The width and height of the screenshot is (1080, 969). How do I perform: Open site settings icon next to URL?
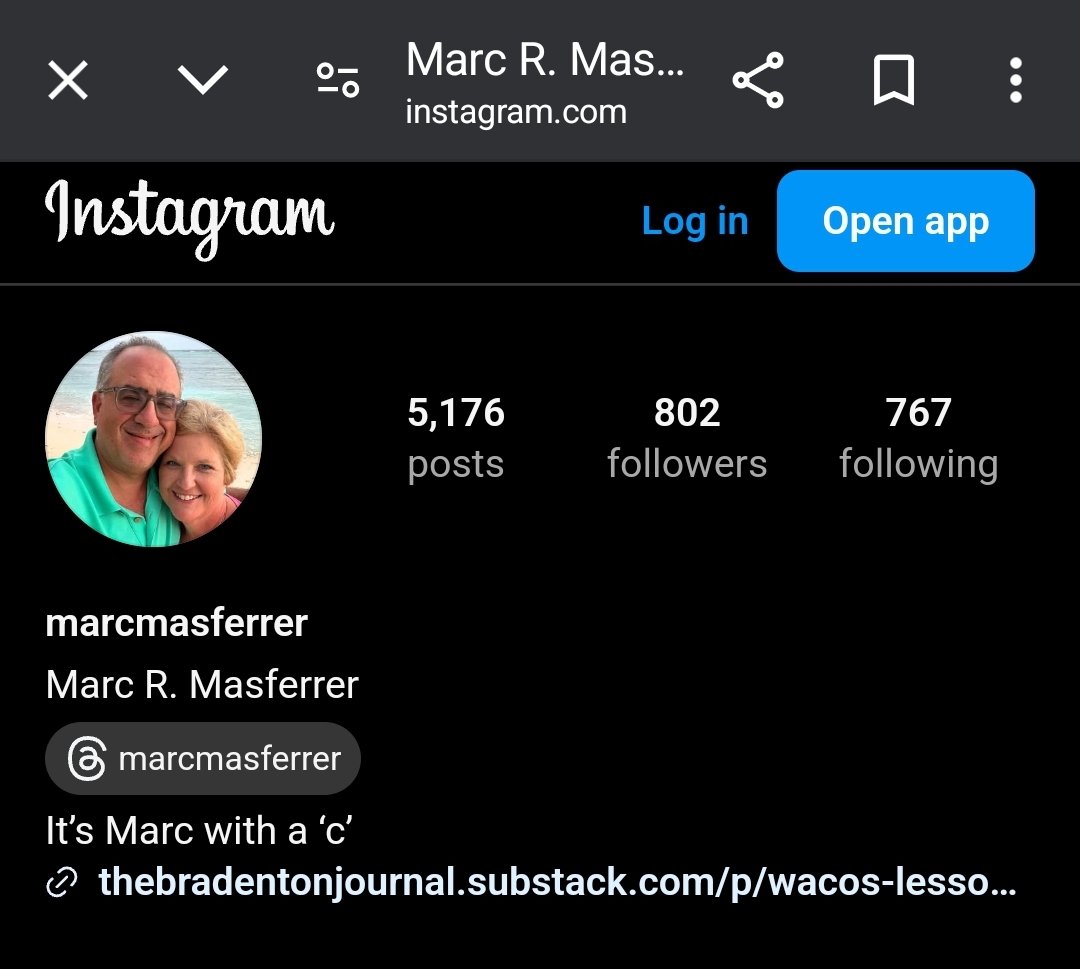click(338, 80)
